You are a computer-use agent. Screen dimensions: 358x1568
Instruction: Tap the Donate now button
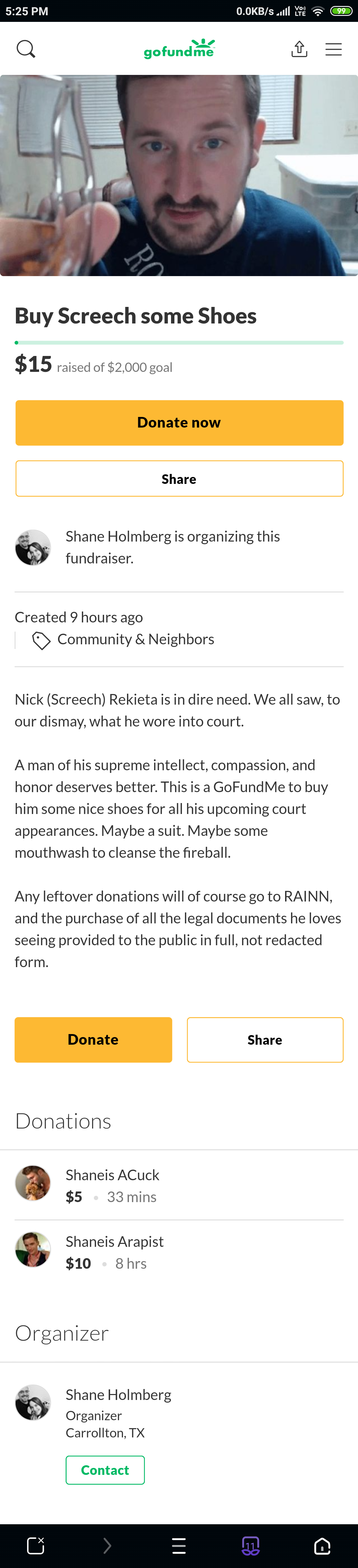(x=179, y=423)
